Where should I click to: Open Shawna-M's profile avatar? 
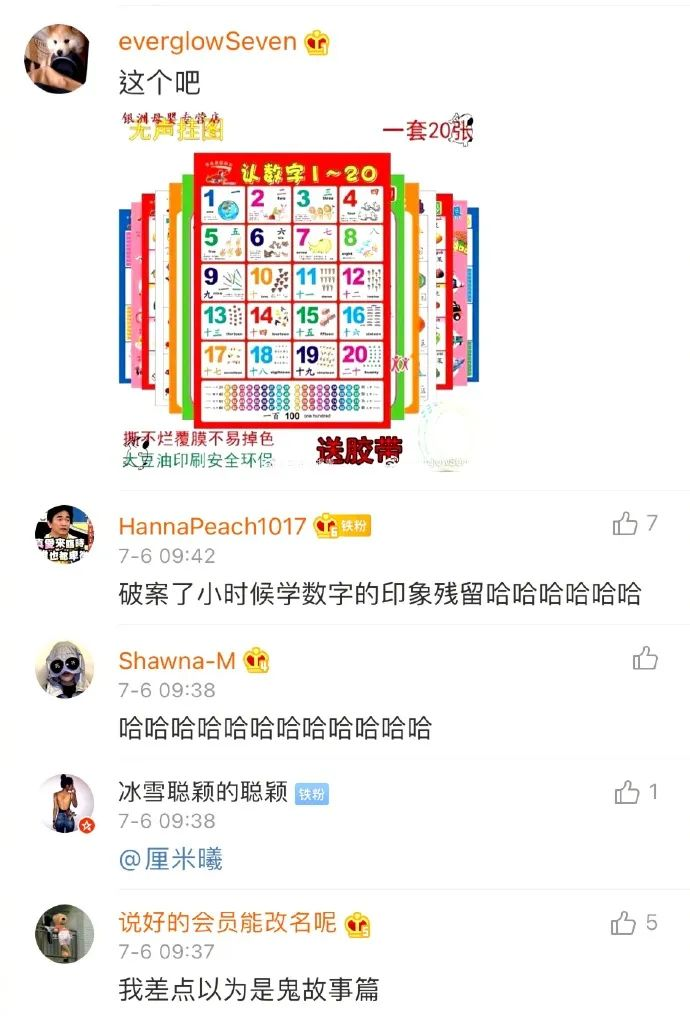[64, 668]
